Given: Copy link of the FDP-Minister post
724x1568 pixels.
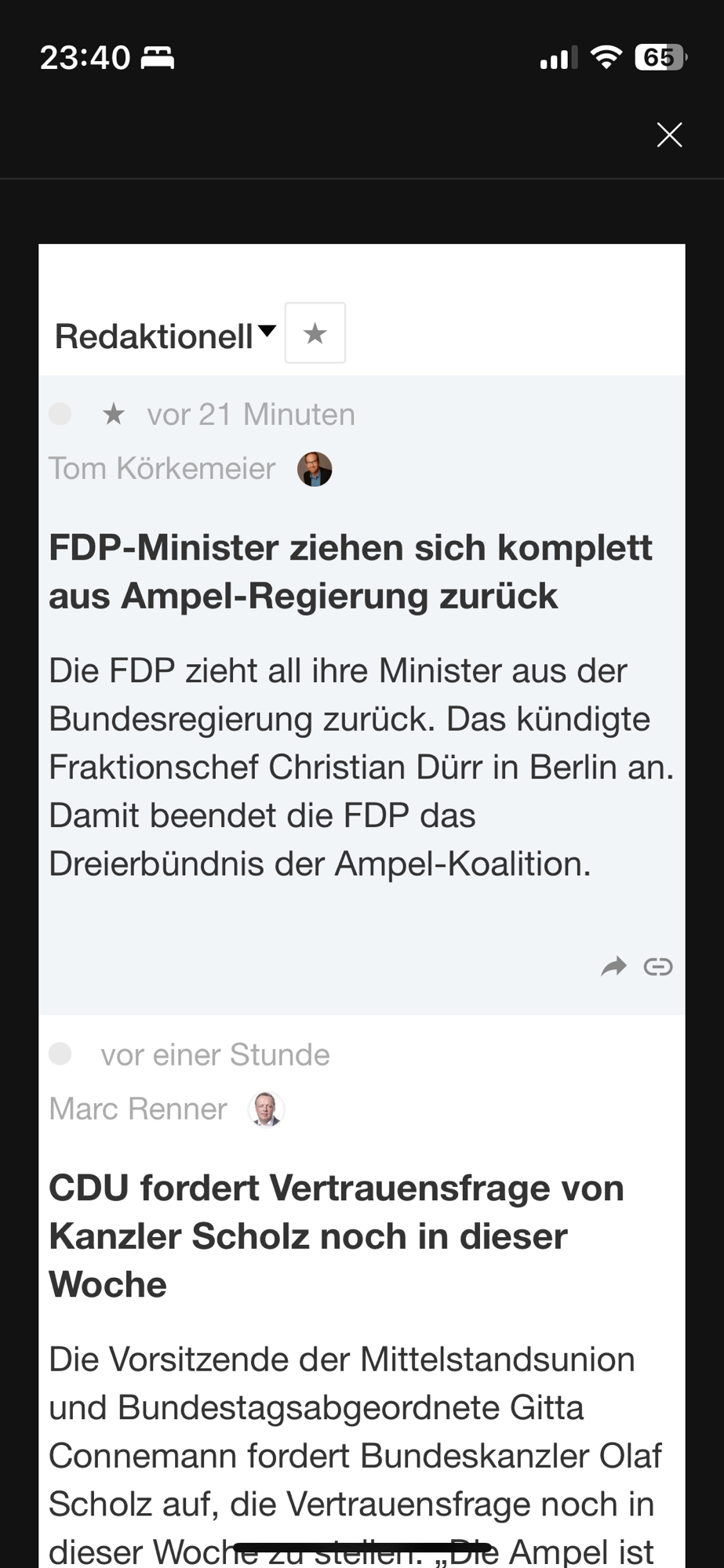Looking at the screenshot, I should [658, 967].
